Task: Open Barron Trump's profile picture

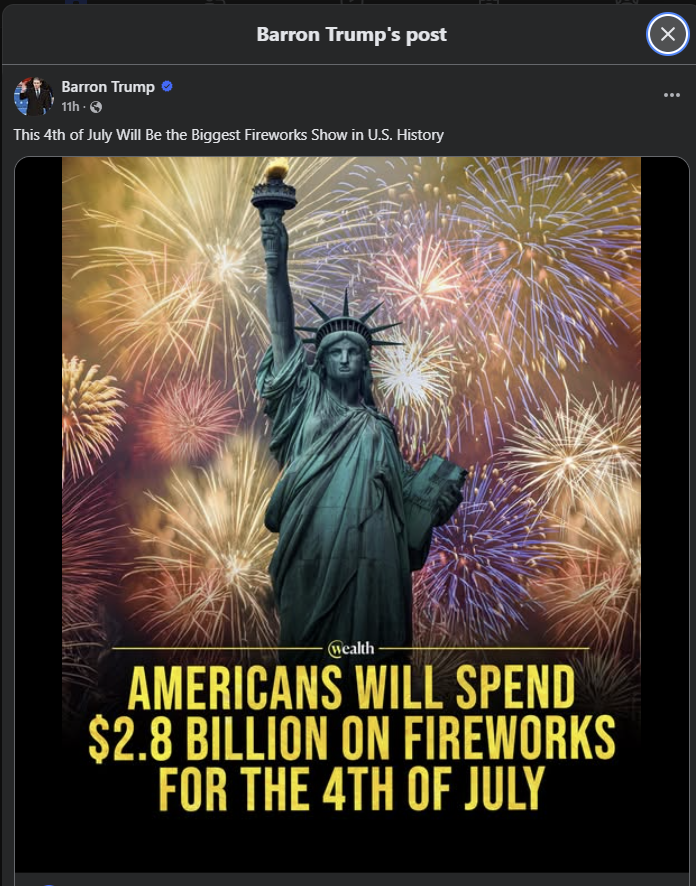Action: [33, 96]
